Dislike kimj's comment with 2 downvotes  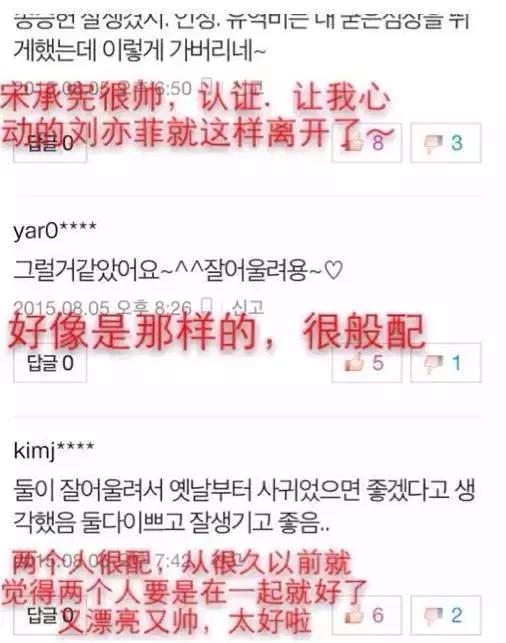445,615
